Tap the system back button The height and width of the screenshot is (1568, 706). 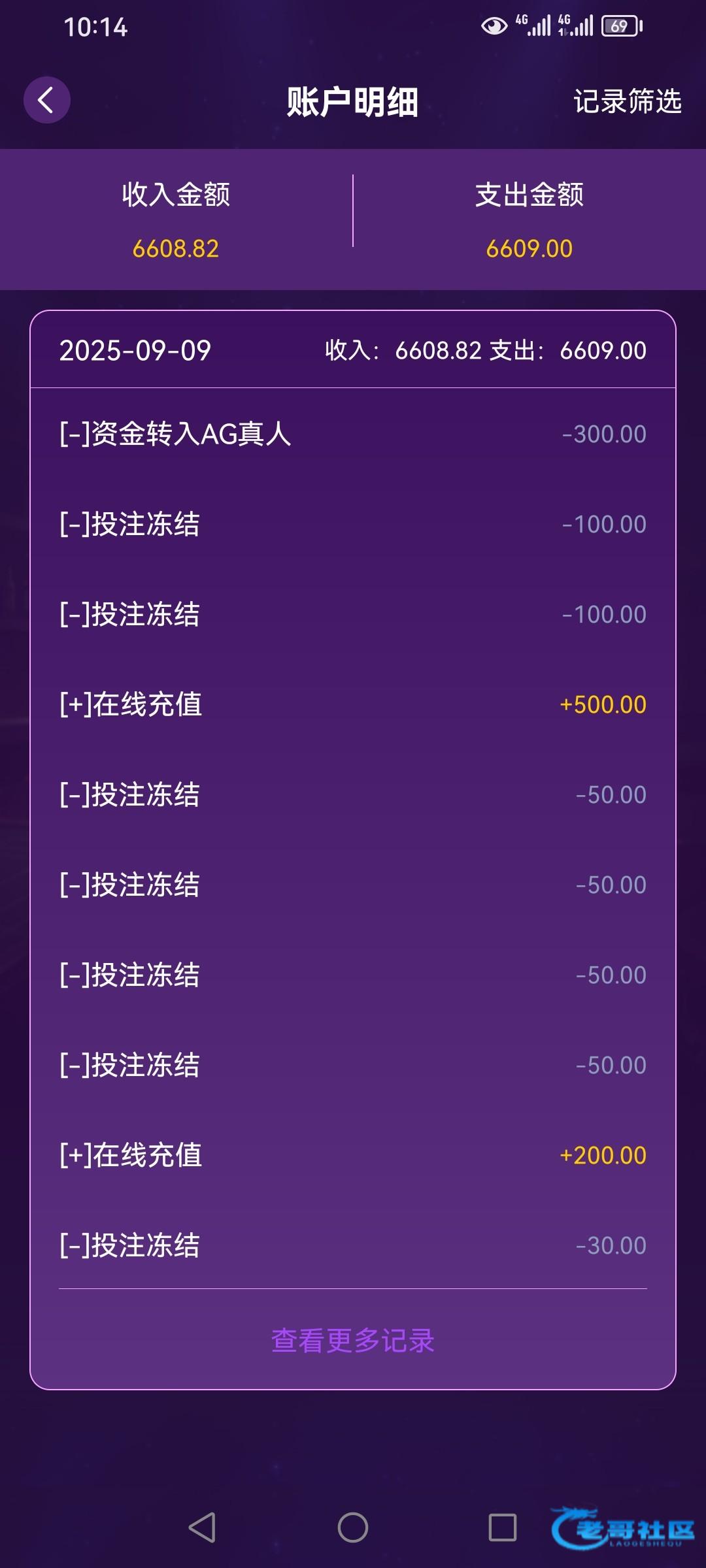click(x=202, y=1527)
